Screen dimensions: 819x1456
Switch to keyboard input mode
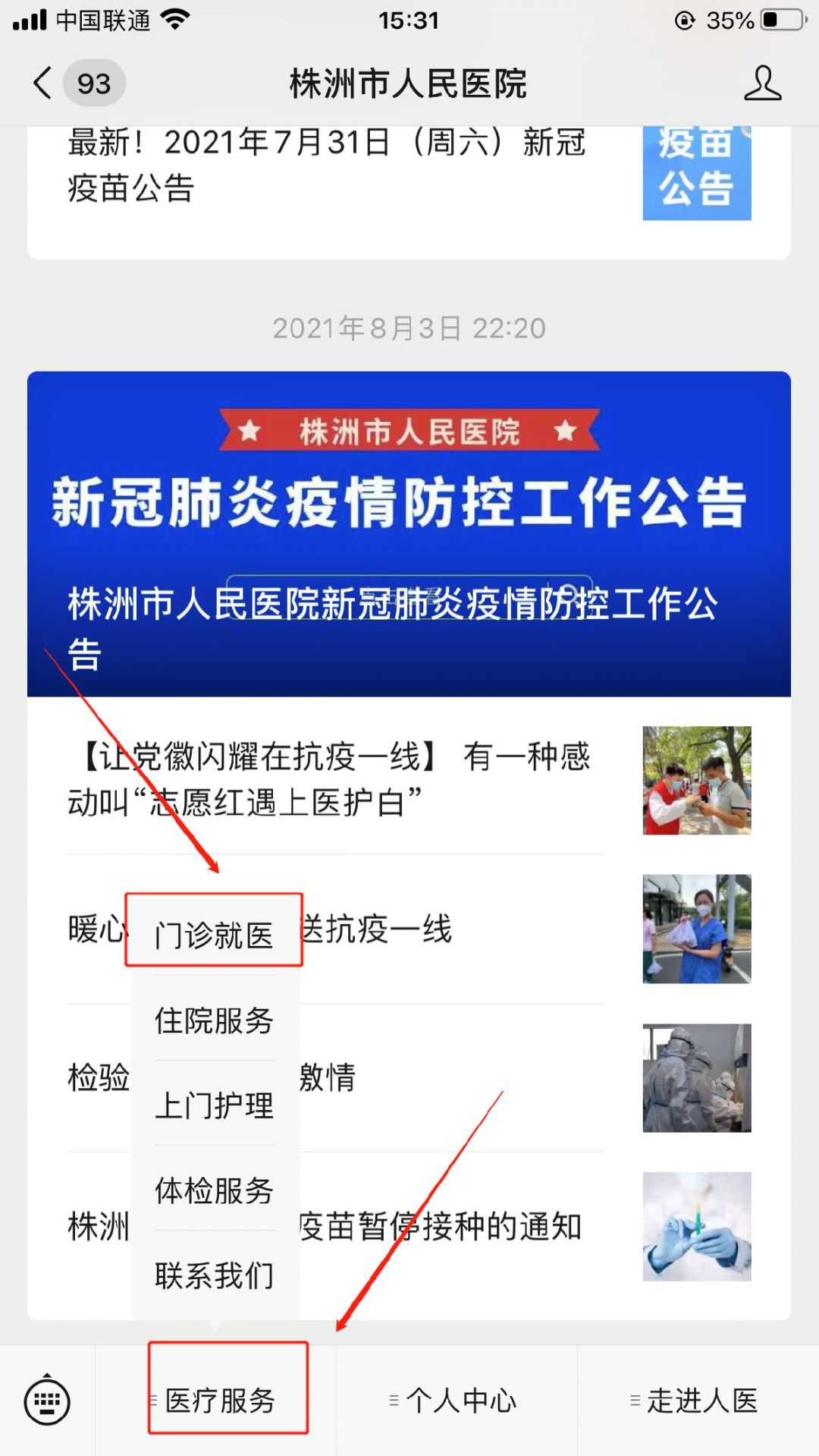[47, 1401]
